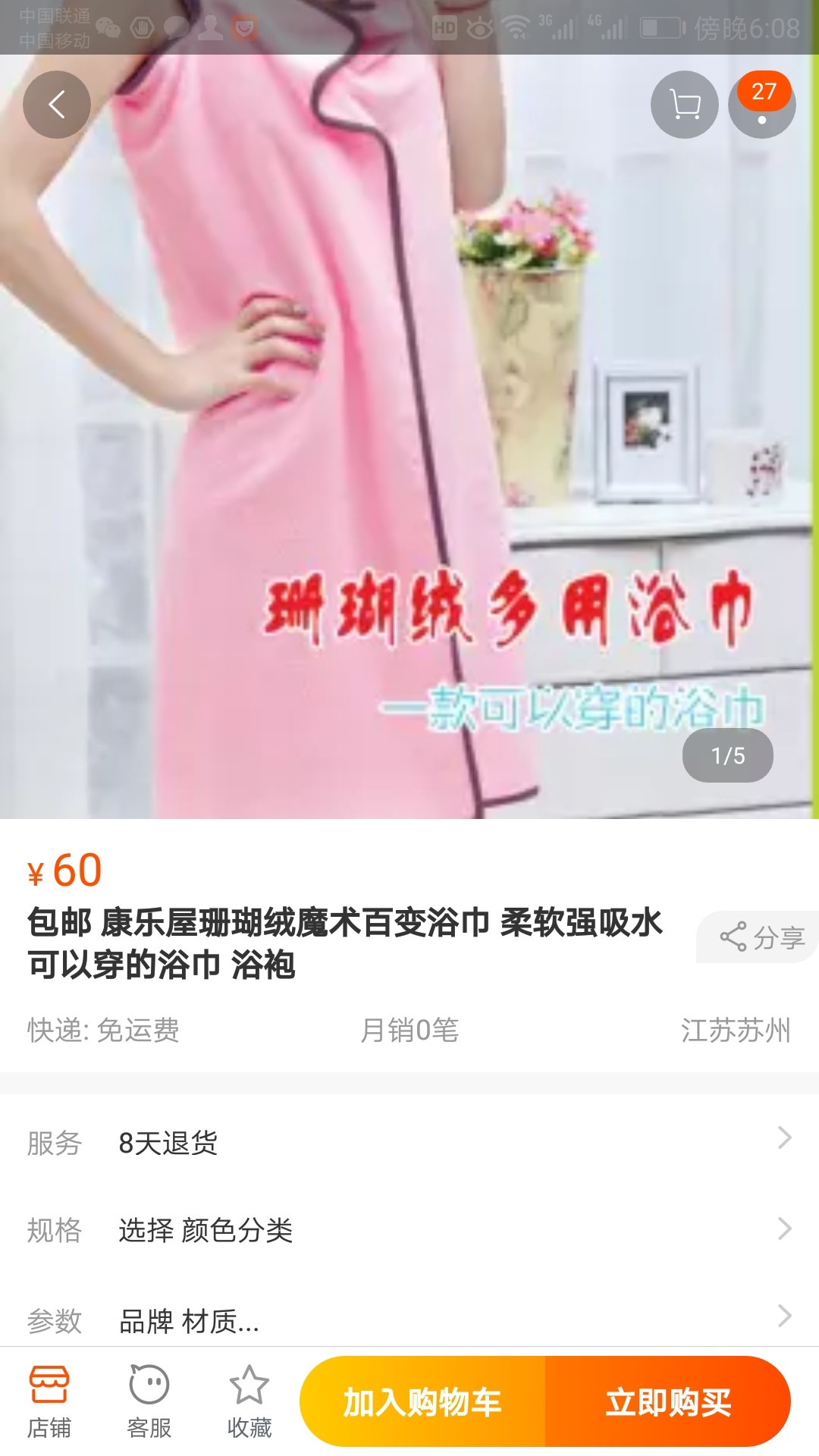This screenshot has height=1456, width=819.
Task: Open the 服务 8天退货 row
Action: (409, 1142)
